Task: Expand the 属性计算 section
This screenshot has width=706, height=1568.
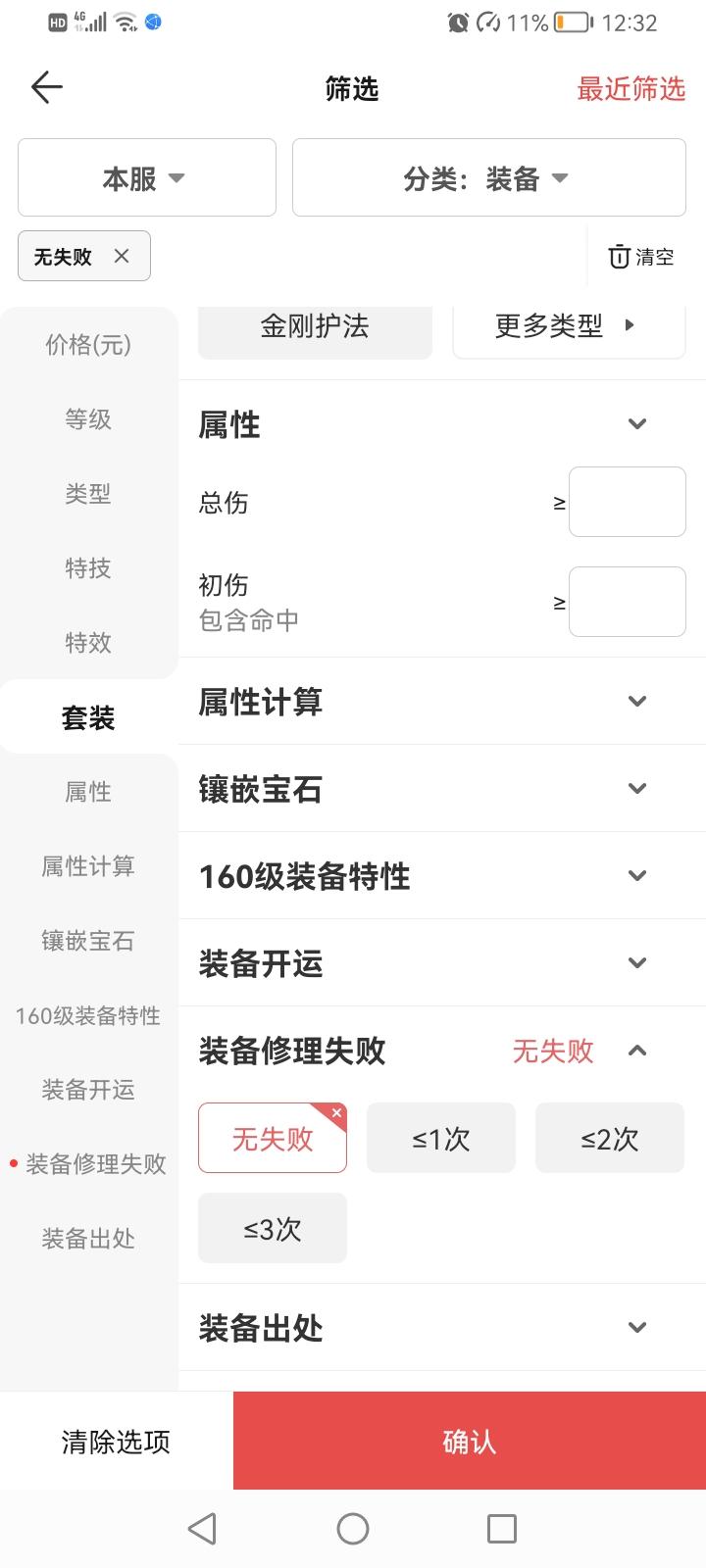Action: point(637,702)
